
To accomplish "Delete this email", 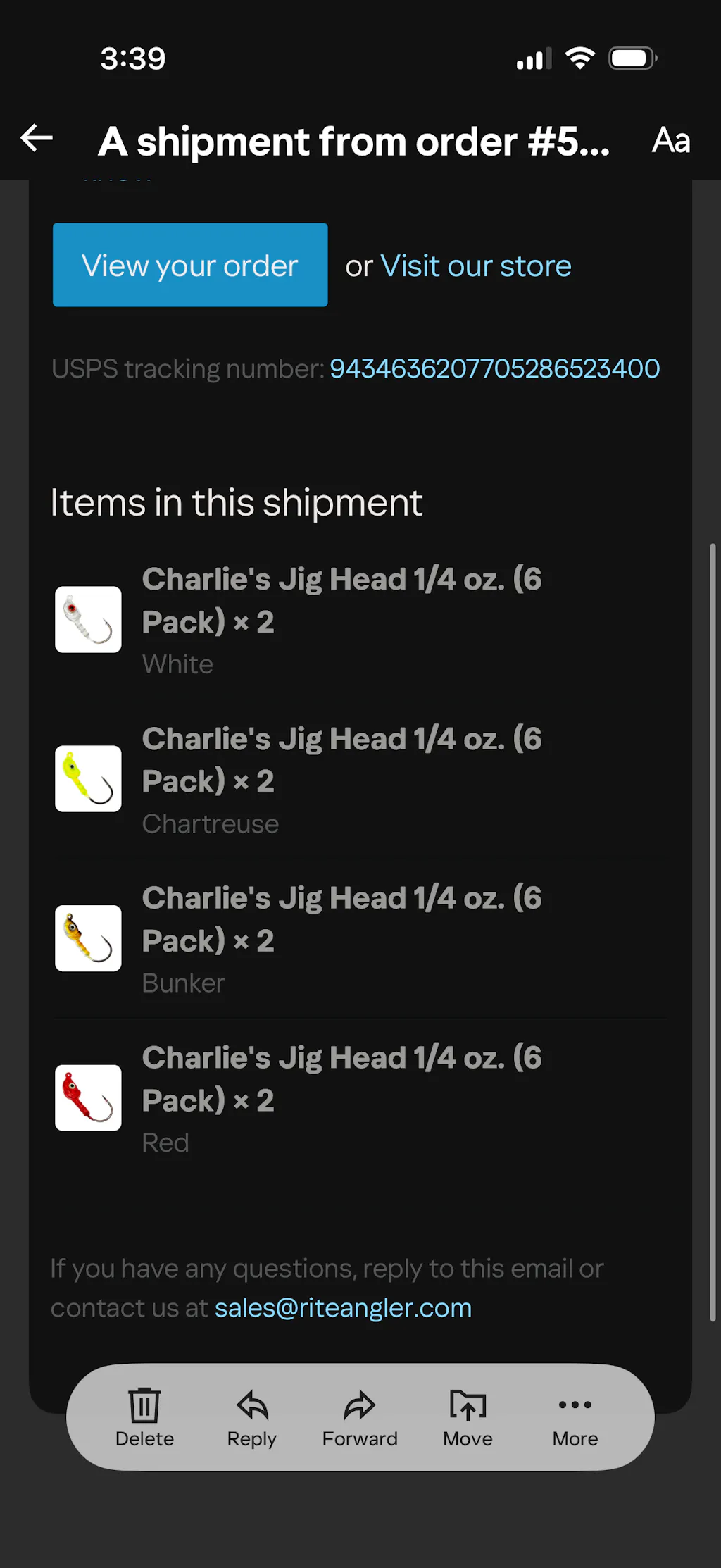I will pyautogui.click(x=144, y=1417).
